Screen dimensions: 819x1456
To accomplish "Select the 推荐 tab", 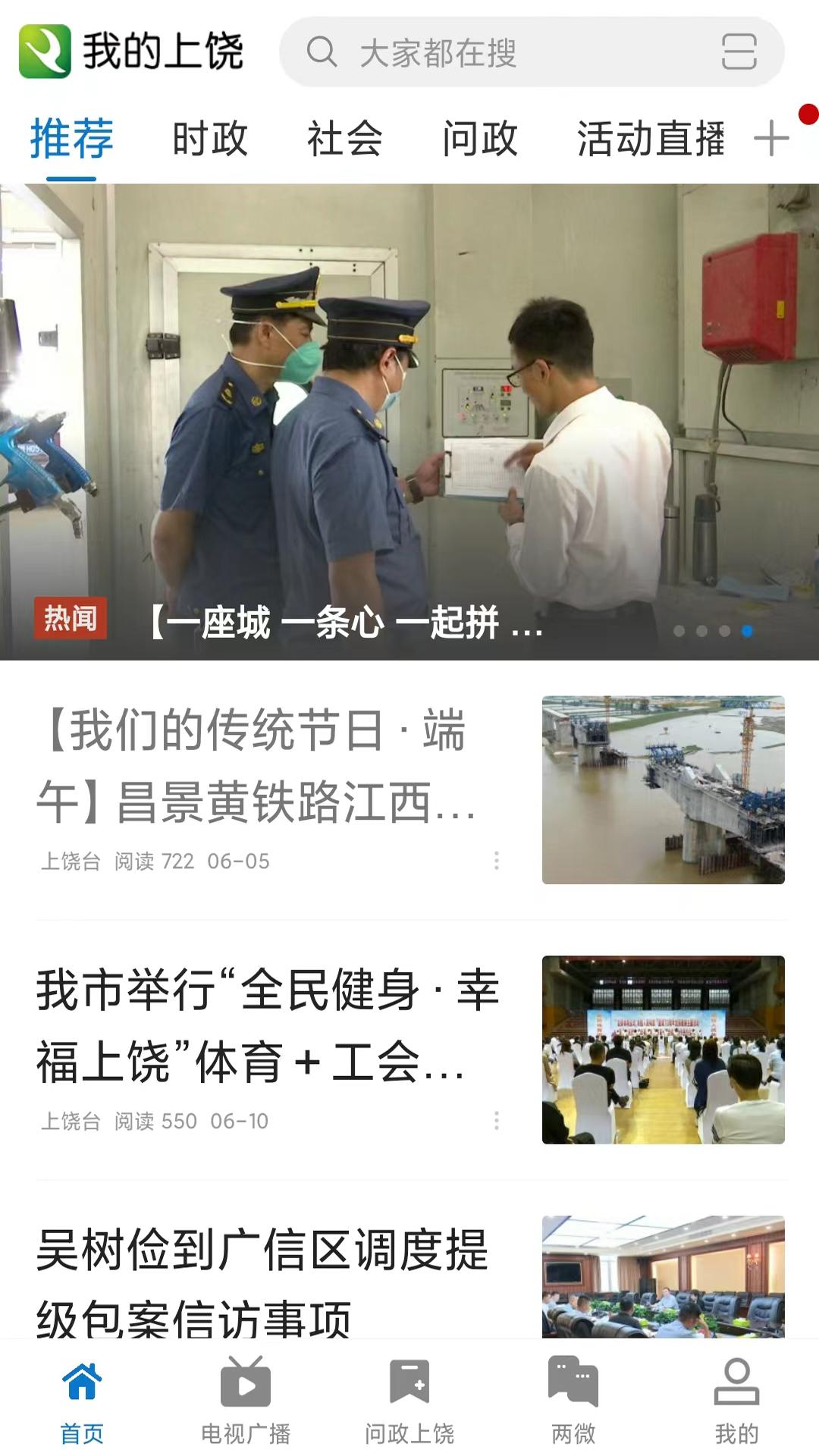I will tap(71, 139).
